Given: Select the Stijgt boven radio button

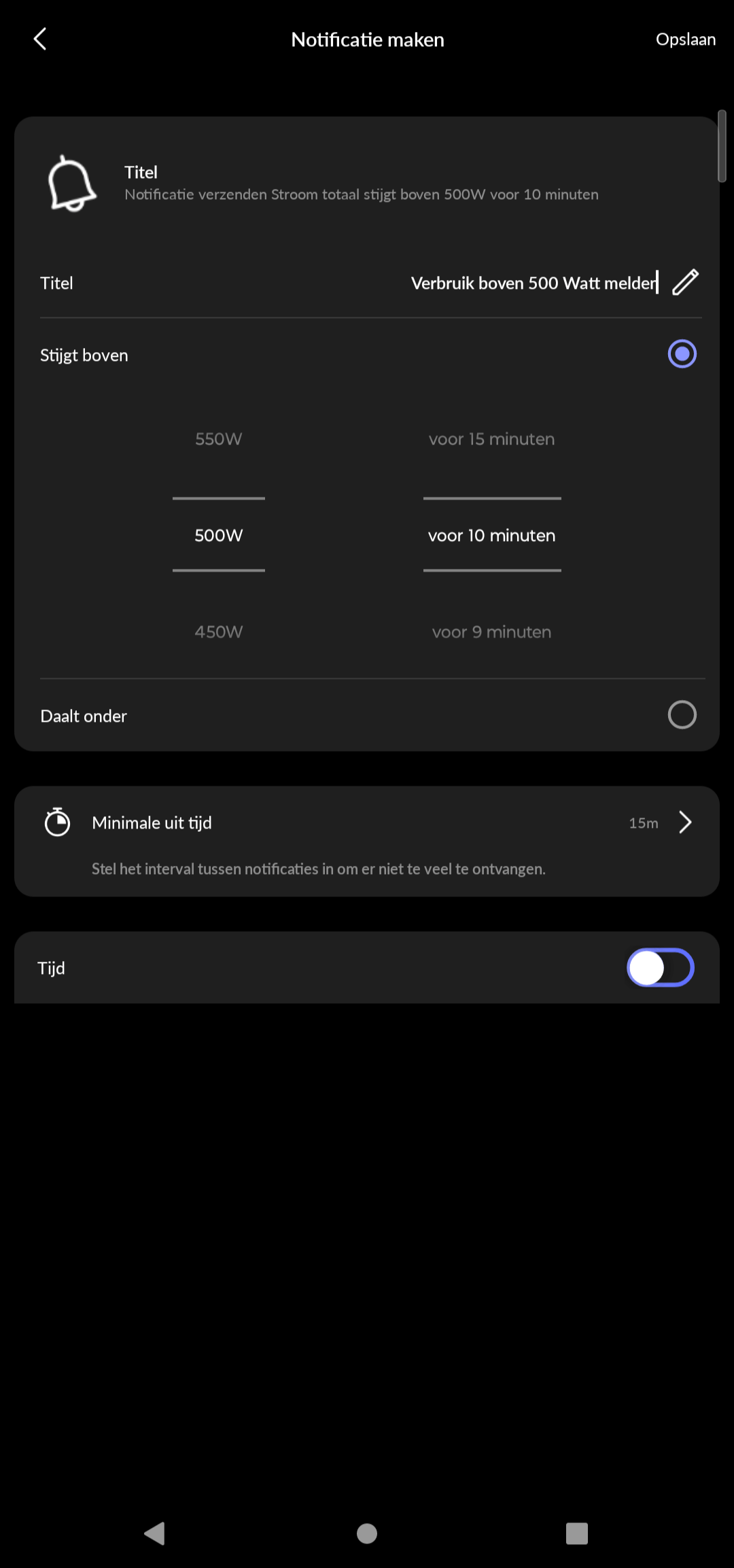Looking at the screenshot, I should click(682, 353).
